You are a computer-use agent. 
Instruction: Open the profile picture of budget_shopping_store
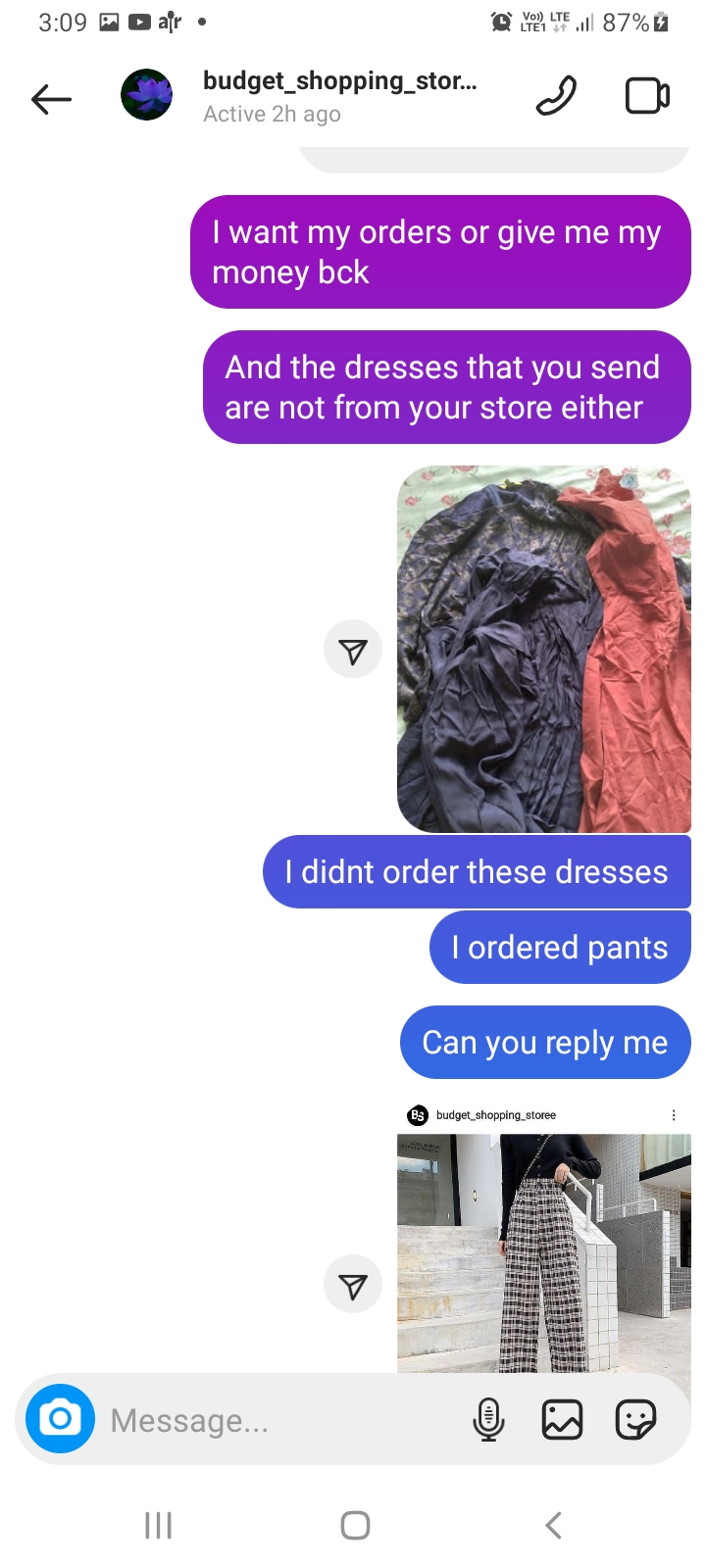pos(147,96)
